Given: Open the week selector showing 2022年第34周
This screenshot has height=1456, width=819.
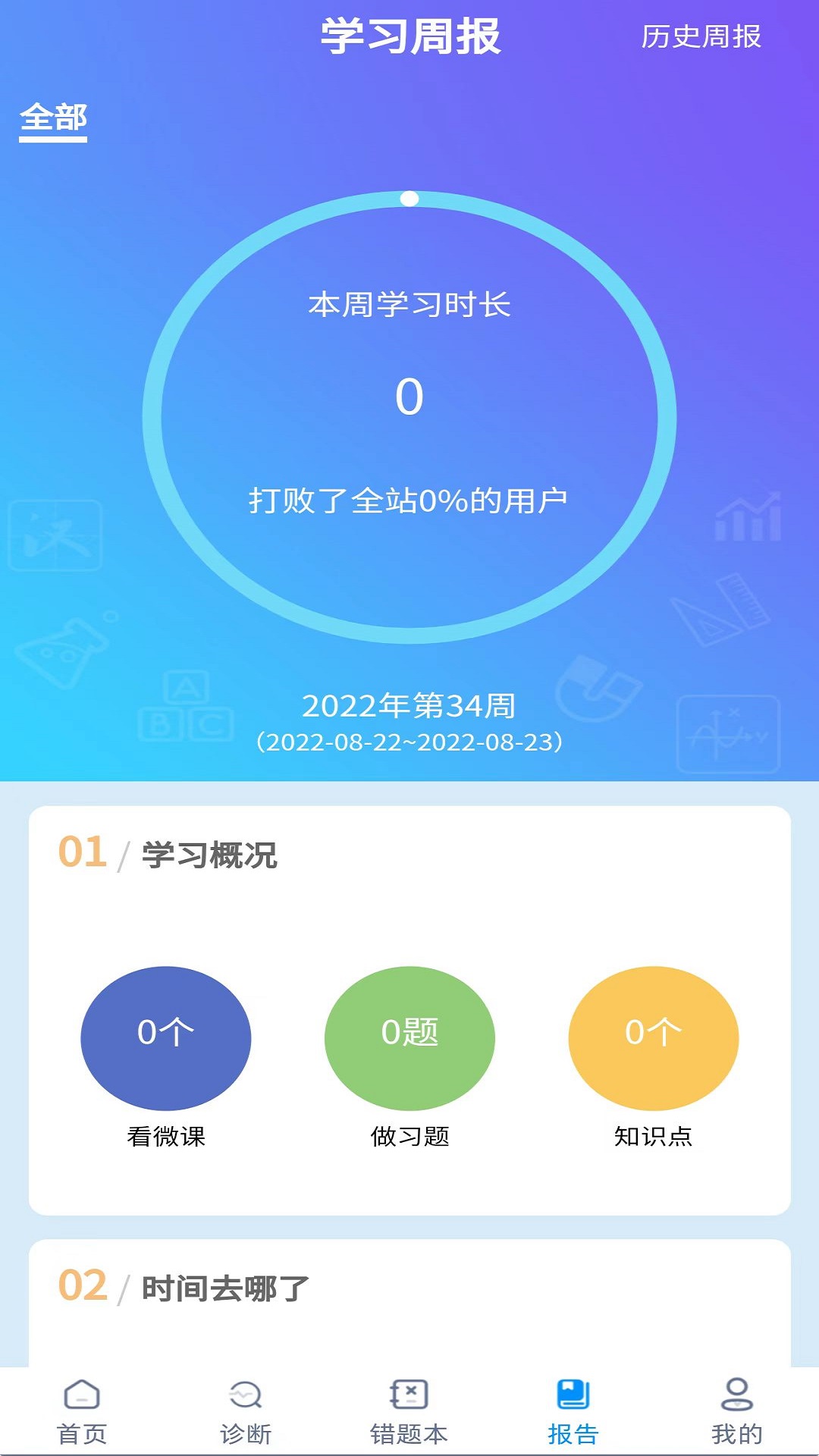Looking at the screenshot, I should click(x=409, y=707).
